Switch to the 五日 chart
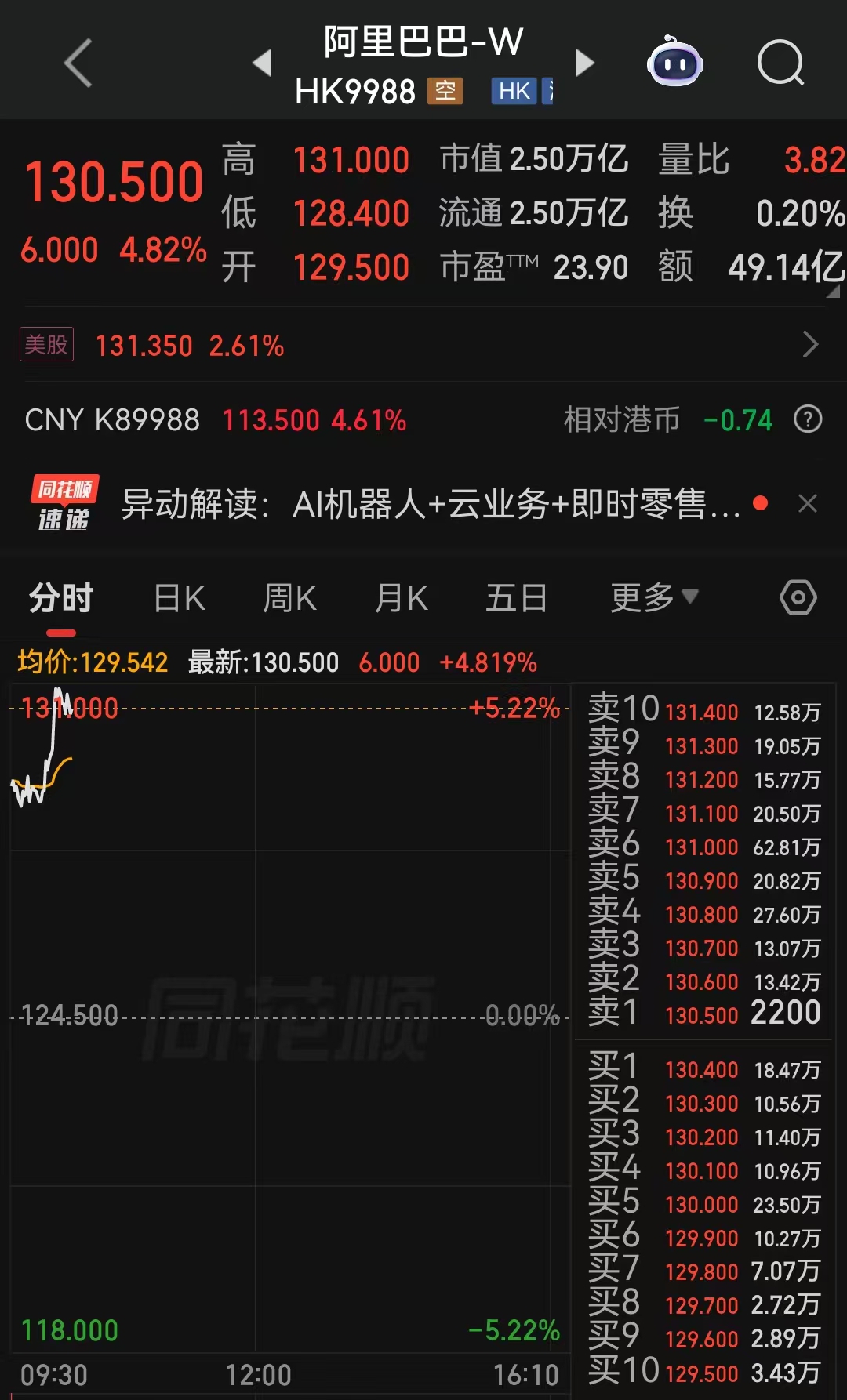The height and width of the screenshot is (1400, 847). 516,599
